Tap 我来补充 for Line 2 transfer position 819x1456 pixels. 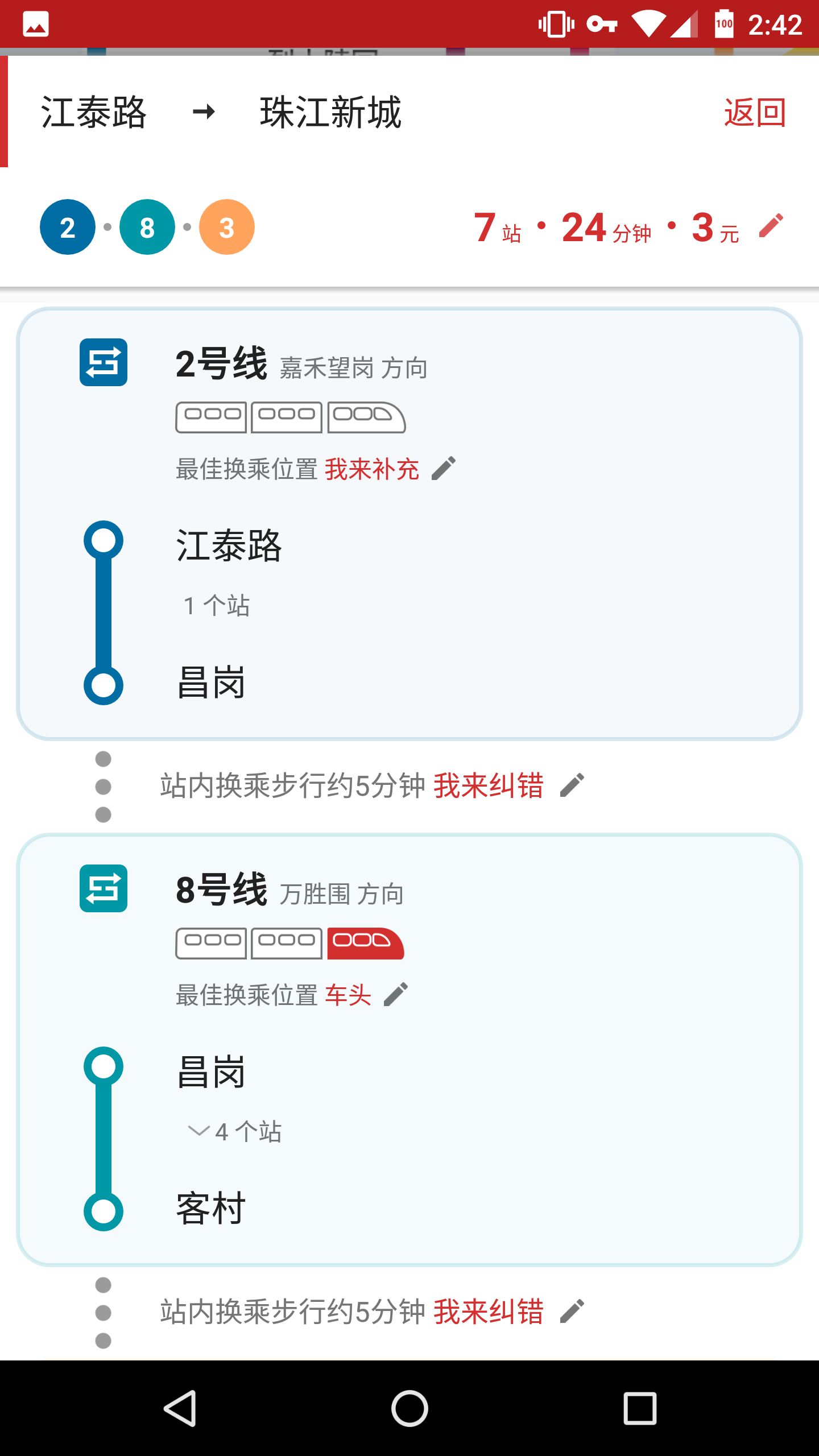(x=372, y=469)
